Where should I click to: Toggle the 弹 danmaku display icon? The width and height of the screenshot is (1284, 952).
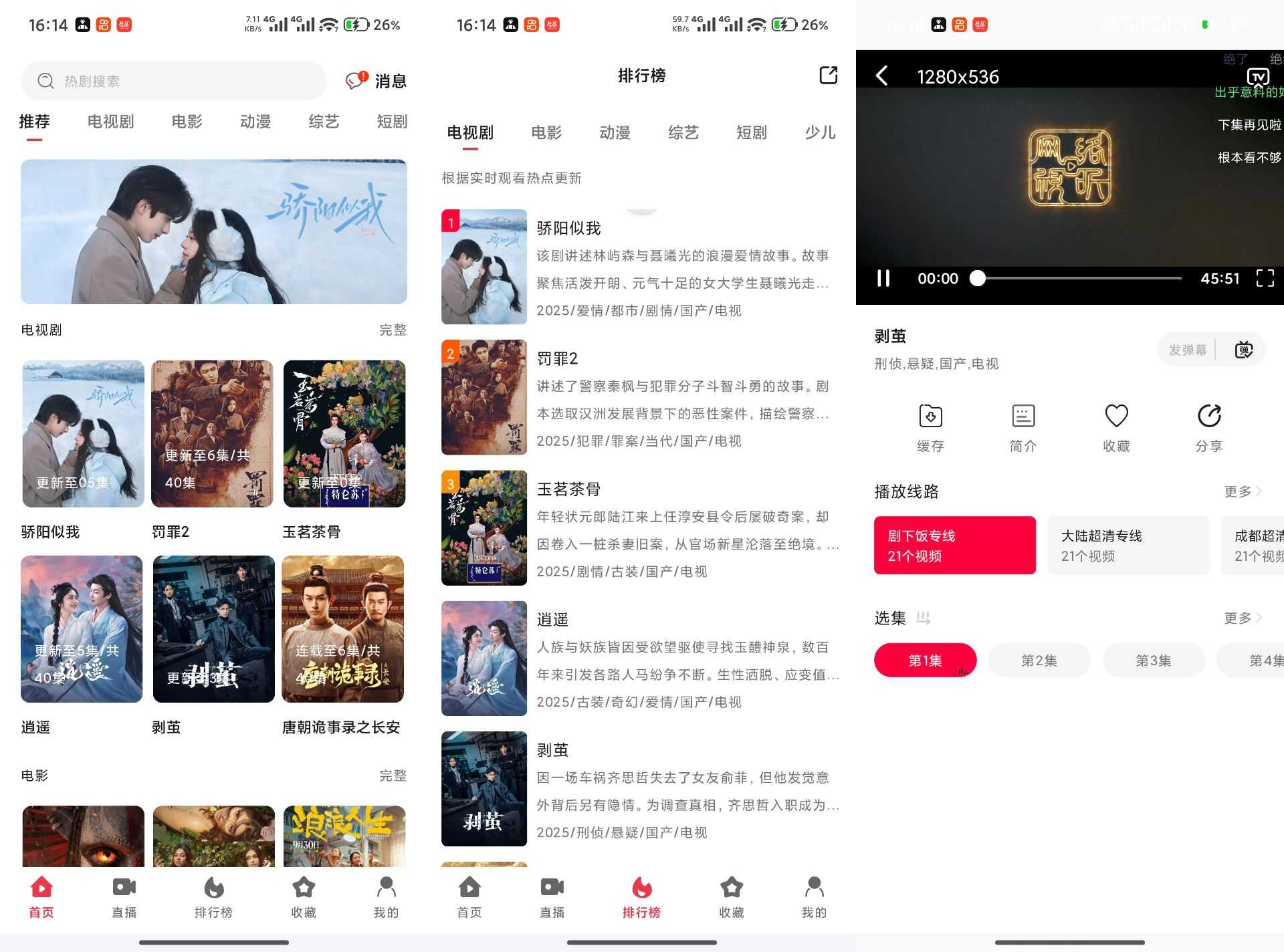(1243, 350)
